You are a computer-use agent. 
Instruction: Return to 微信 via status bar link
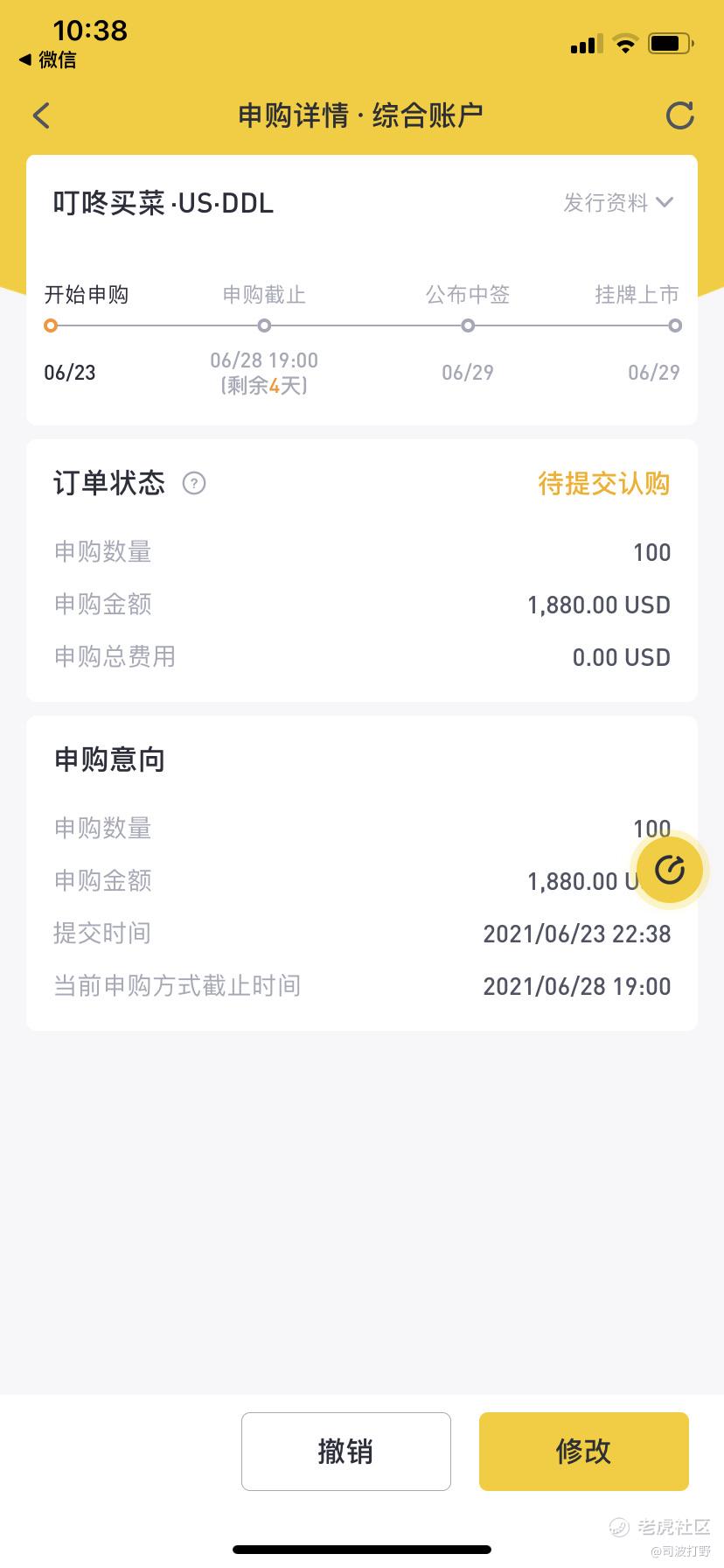(47, 59)
